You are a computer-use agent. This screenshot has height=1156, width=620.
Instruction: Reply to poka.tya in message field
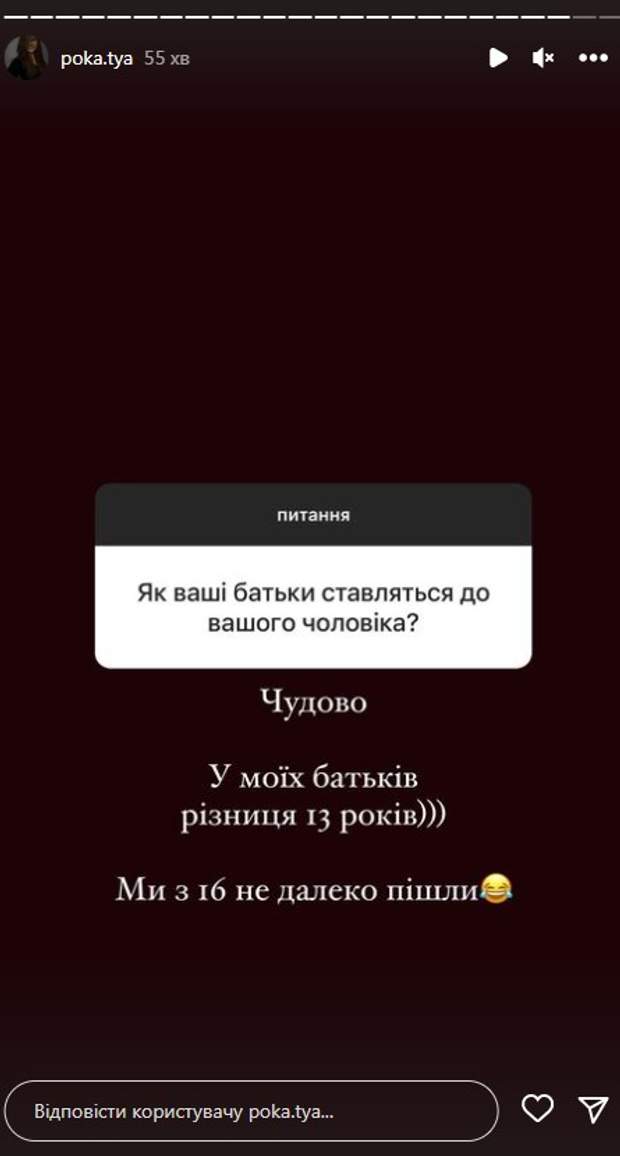(250, 1111)
